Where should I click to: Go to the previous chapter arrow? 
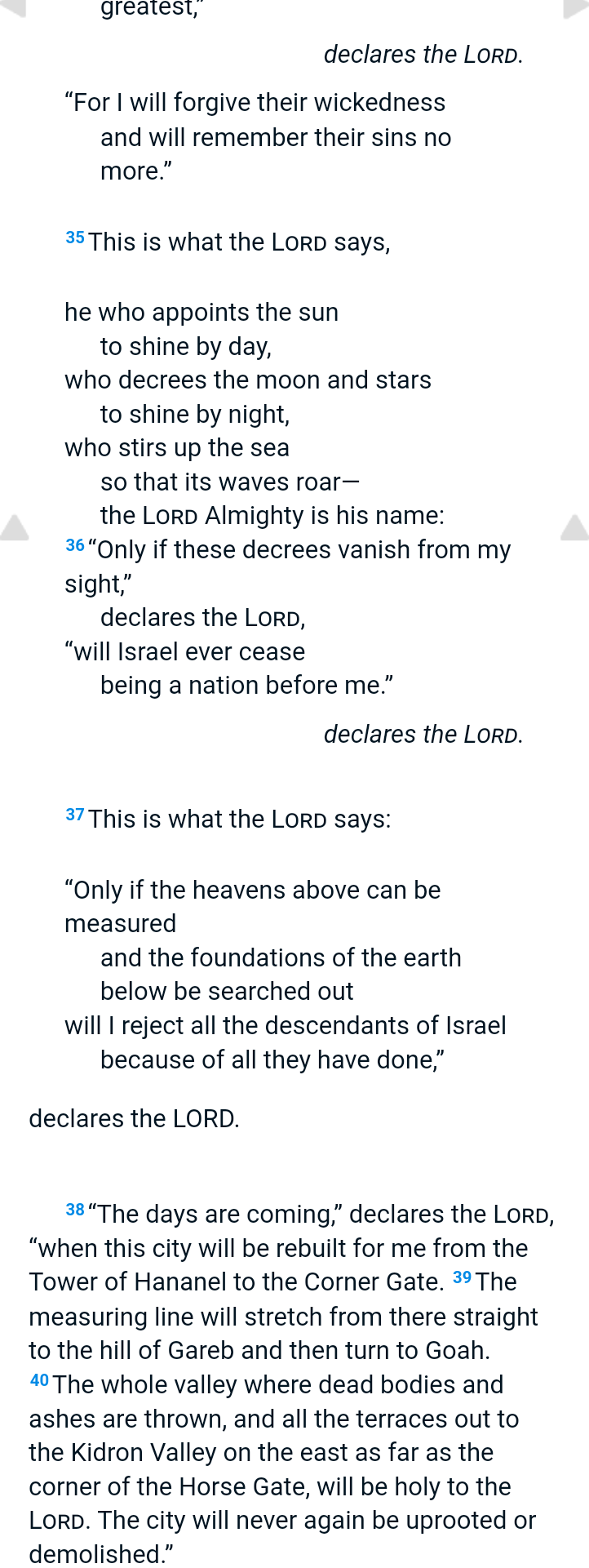click(x=14, y=7)
